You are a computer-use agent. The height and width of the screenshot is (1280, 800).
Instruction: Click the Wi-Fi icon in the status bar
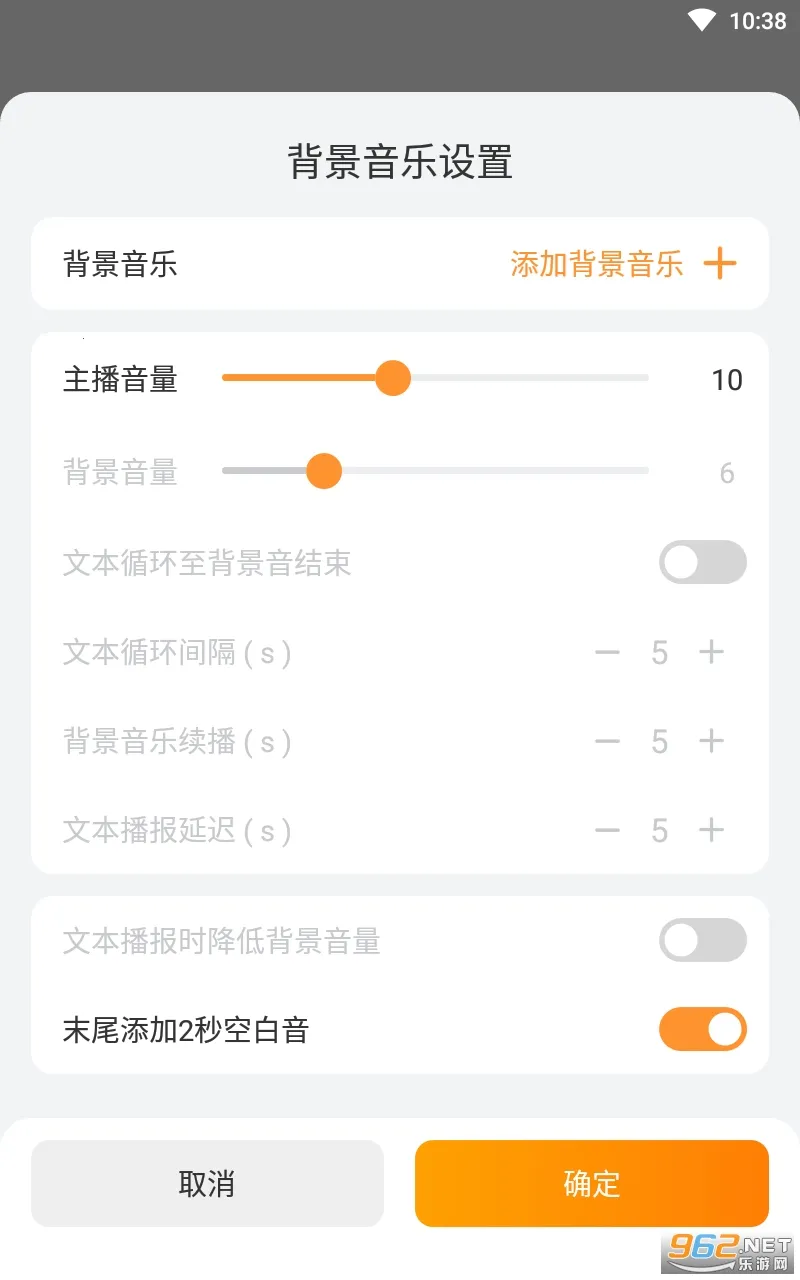pyautogui.click(x=703, y=20)
